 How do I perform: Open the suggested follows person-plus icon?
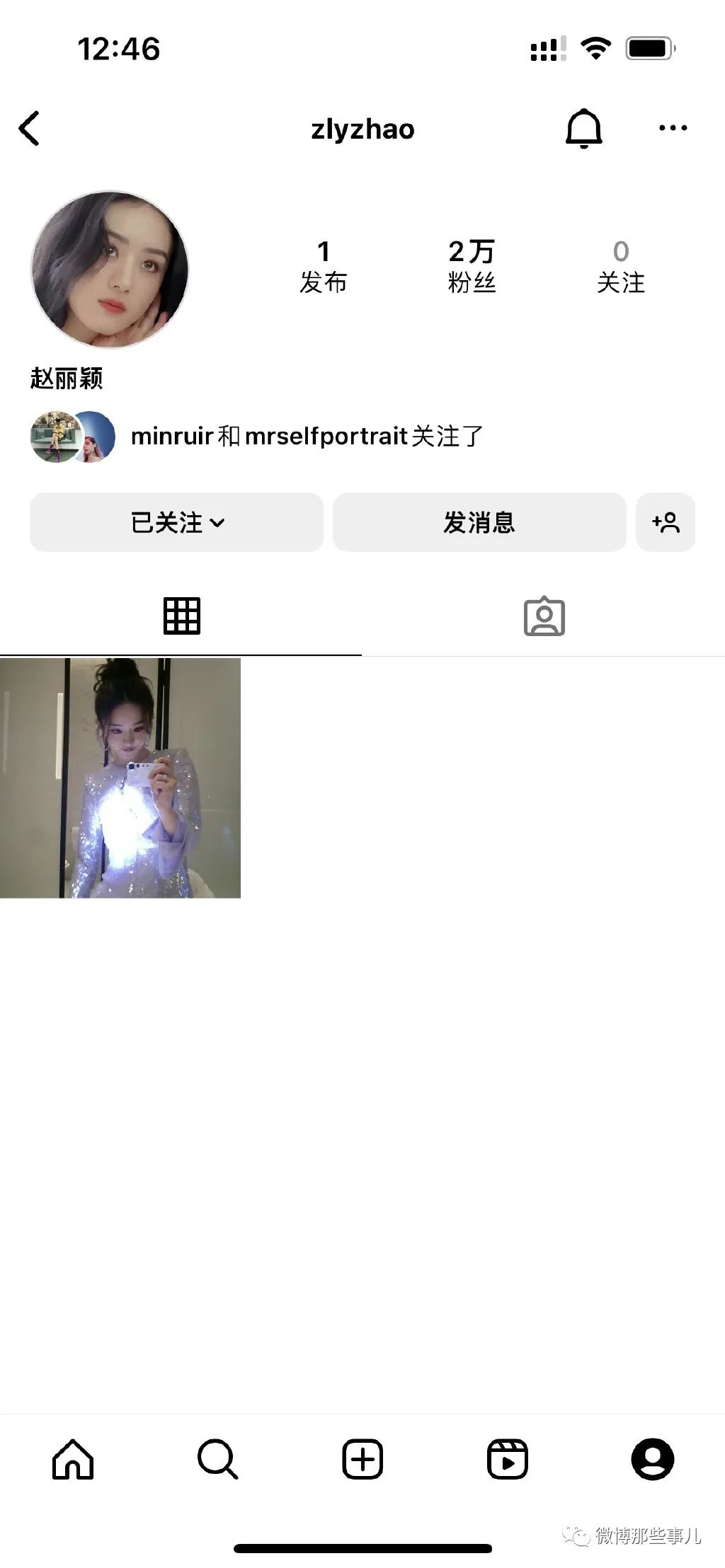click(x=666, y=522)
